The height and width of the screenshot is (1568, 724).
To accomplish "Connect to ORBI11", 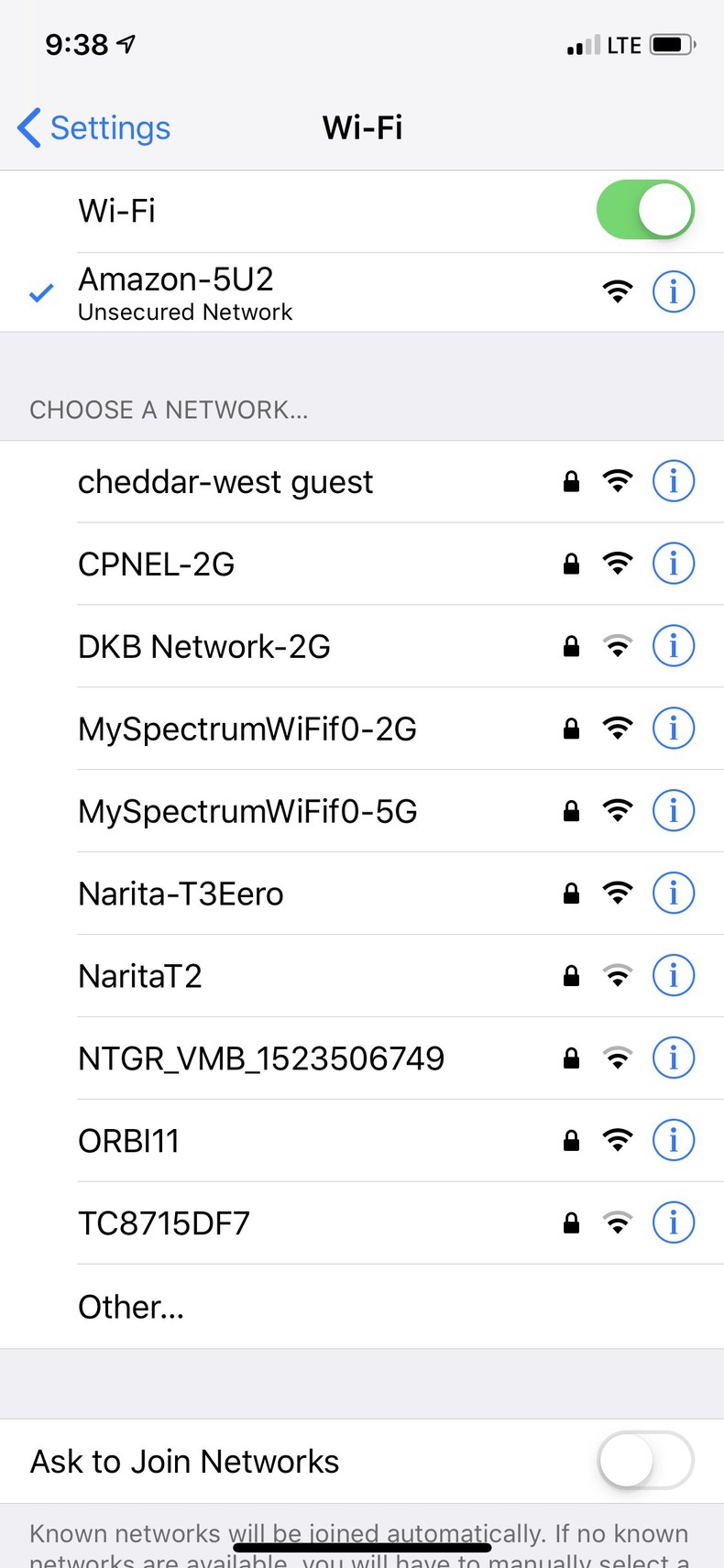I will tap(129, 1142).
